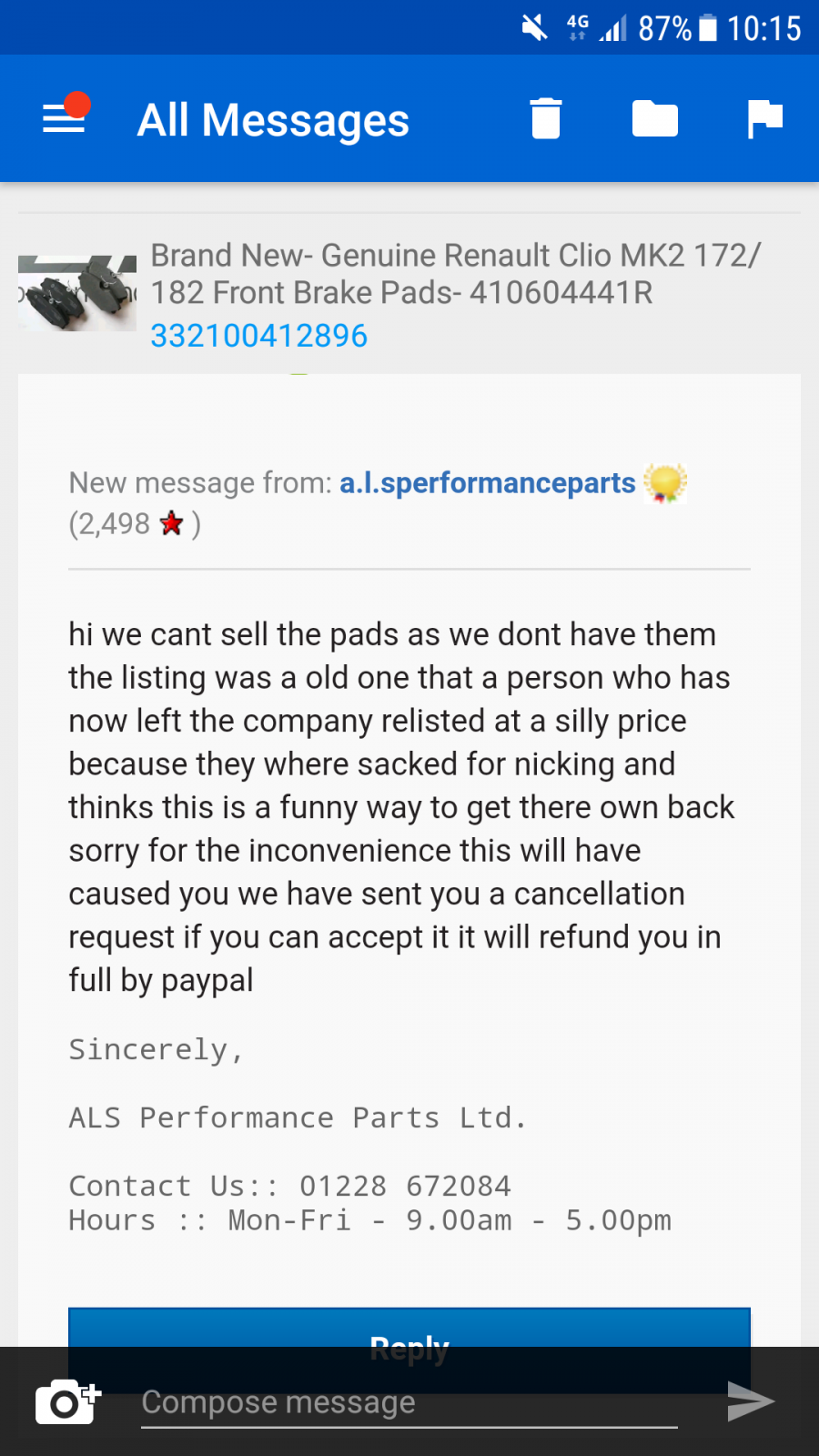Viewport: 819px width, 1456px height.
Task: Tap the mute icon in the status bar
Action: pyautogui.click(x=533, y=27)
